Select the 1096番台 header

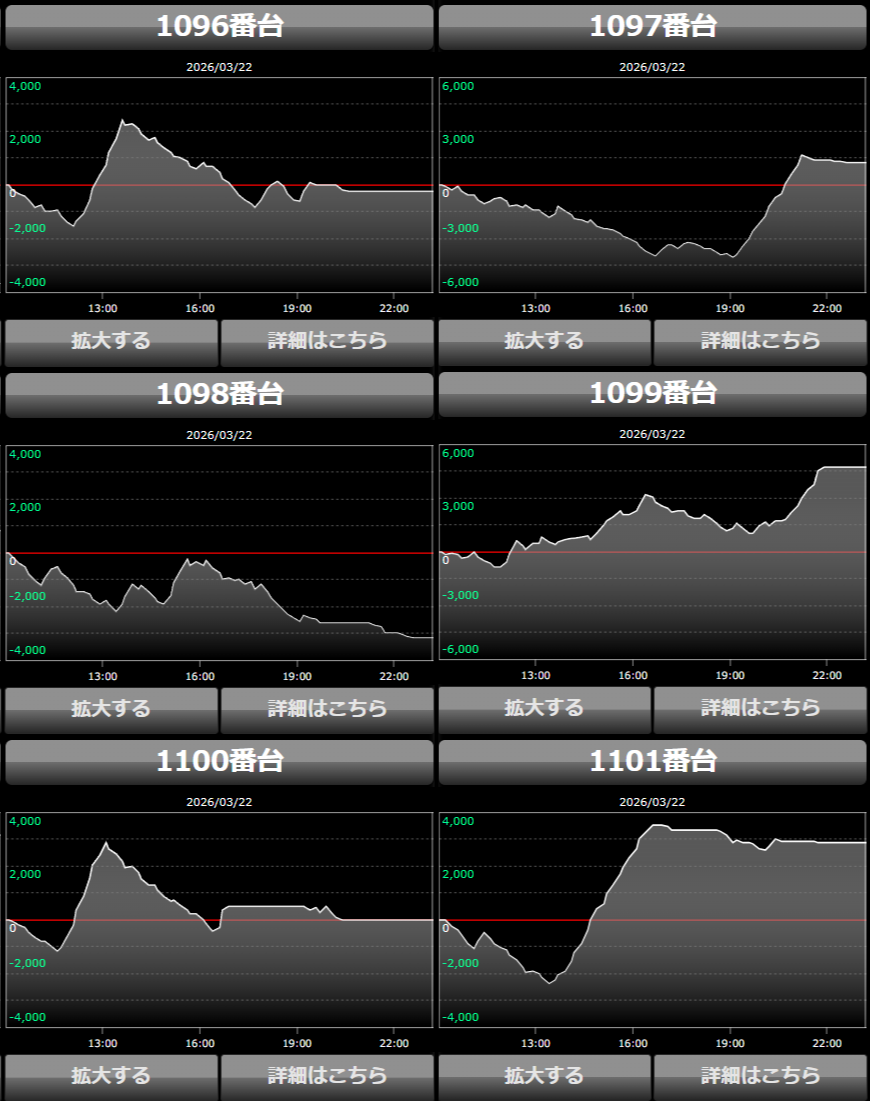tap(219, 27)
